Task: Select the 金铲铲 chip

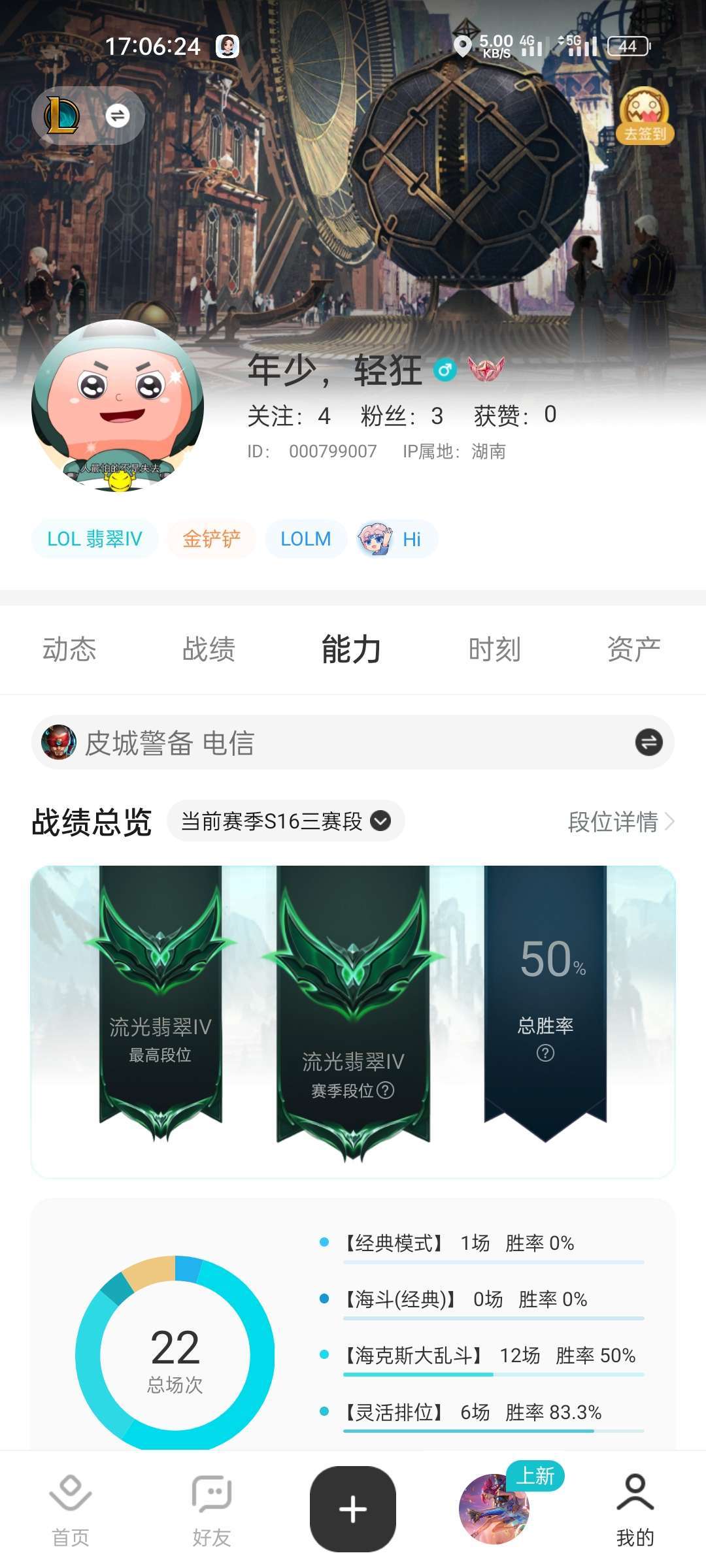Action: [x=211, y=539]
